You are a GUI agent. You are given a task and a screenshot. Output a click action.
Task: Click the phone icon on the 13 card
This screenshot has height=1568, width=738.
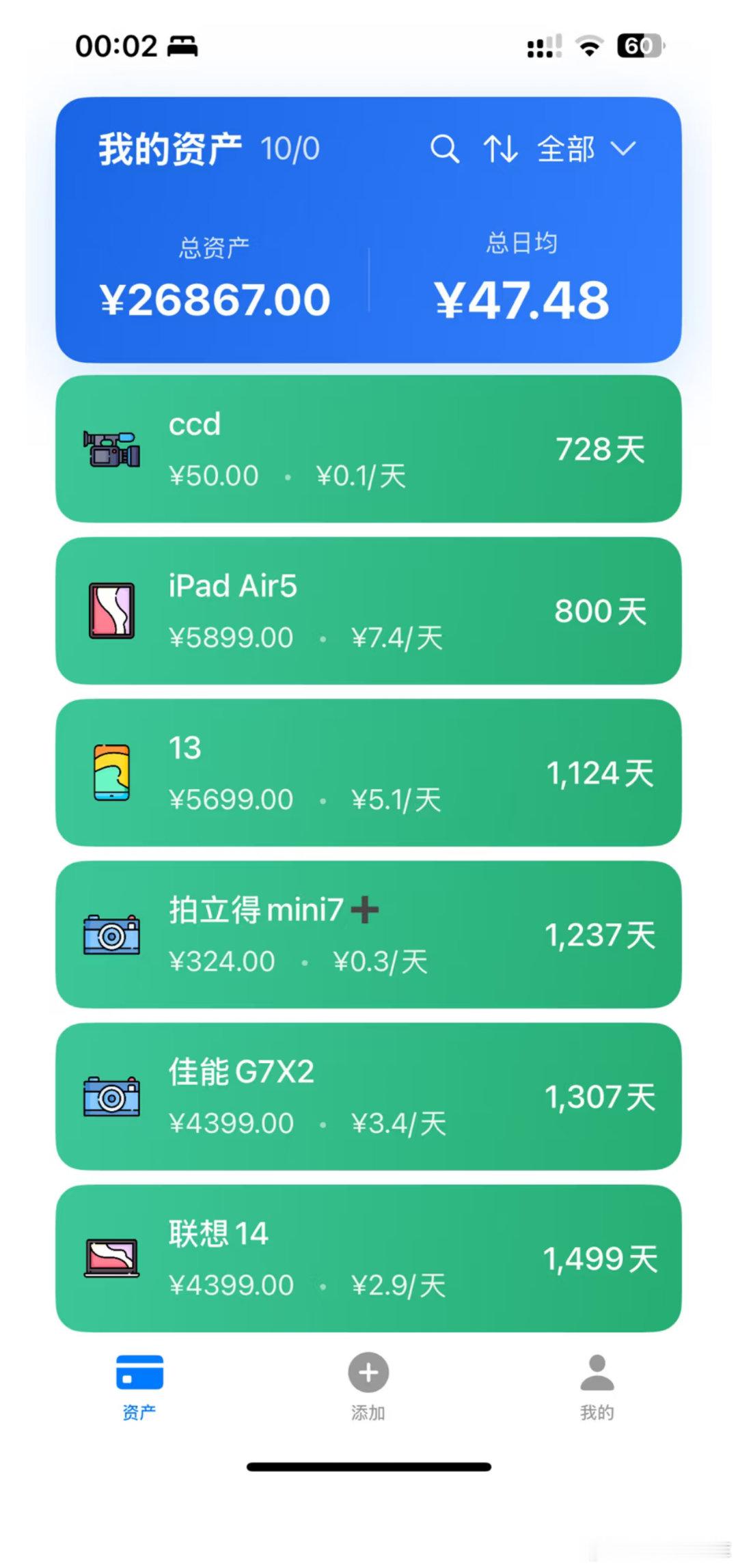pyautogui.click(x=111, y=772)
